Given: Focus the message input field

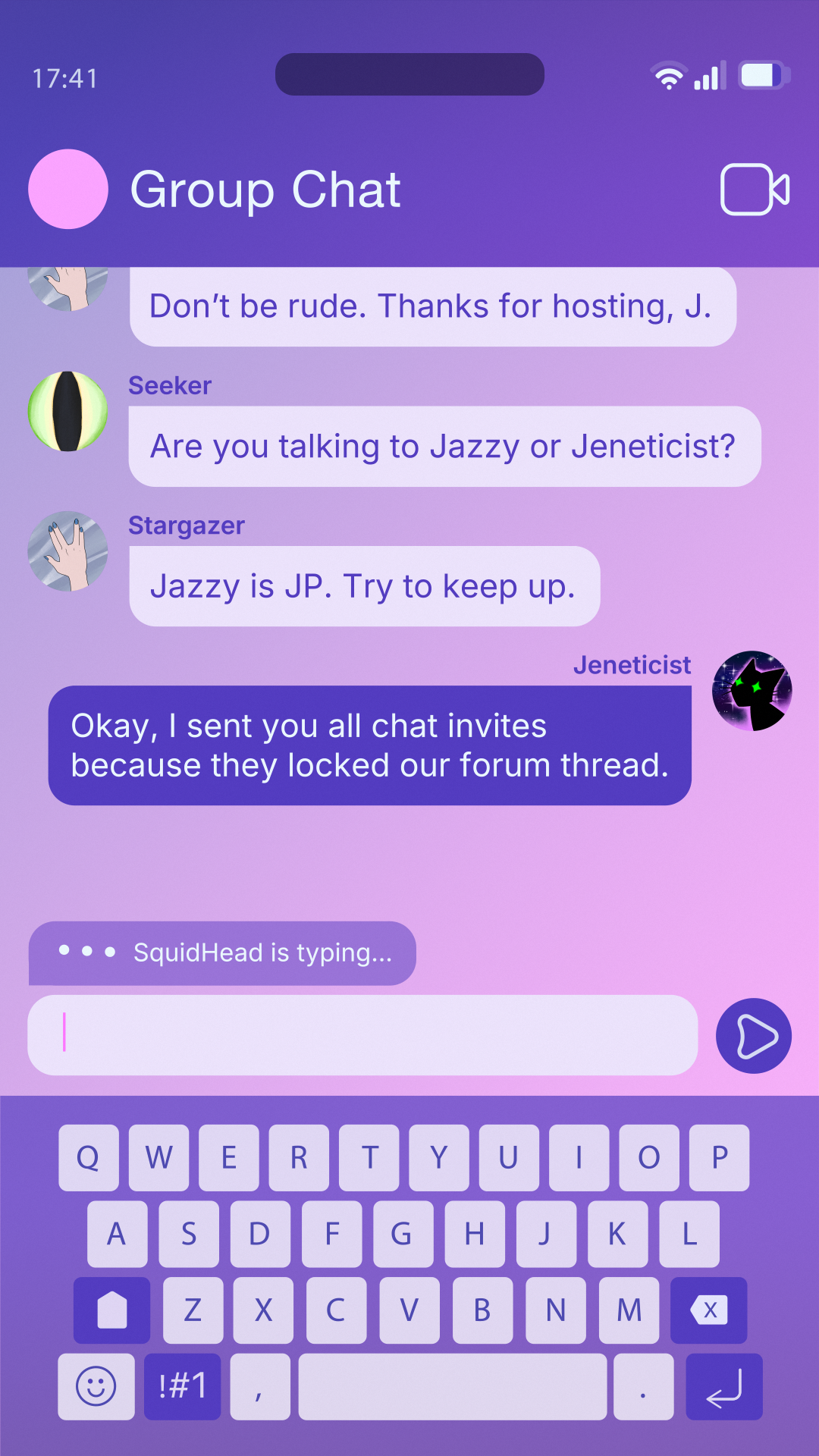Looking at the screenshot, I should (x=362, y=1035).
